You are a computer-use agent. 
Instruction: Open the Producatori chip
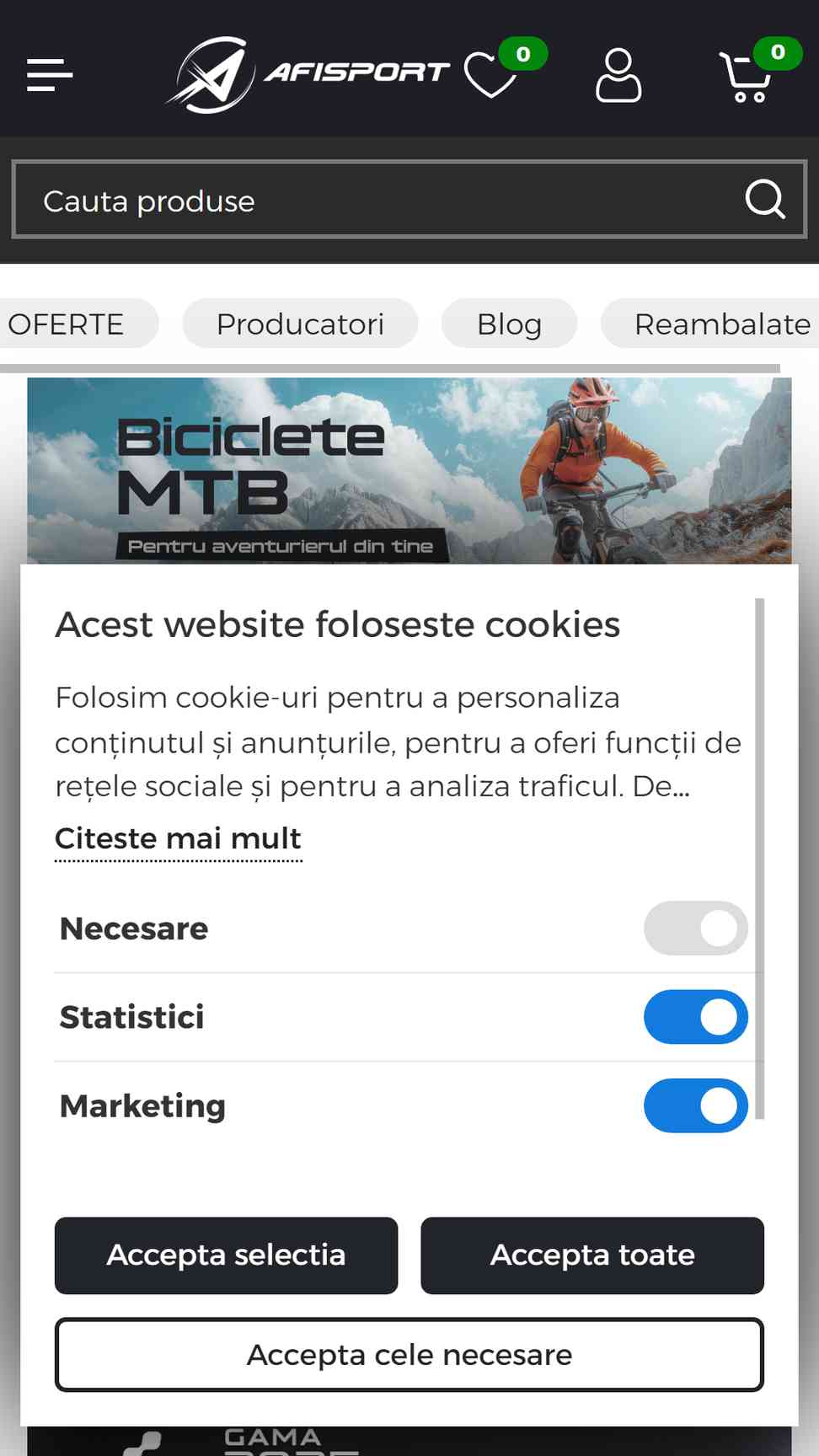(x=300, y=324)
